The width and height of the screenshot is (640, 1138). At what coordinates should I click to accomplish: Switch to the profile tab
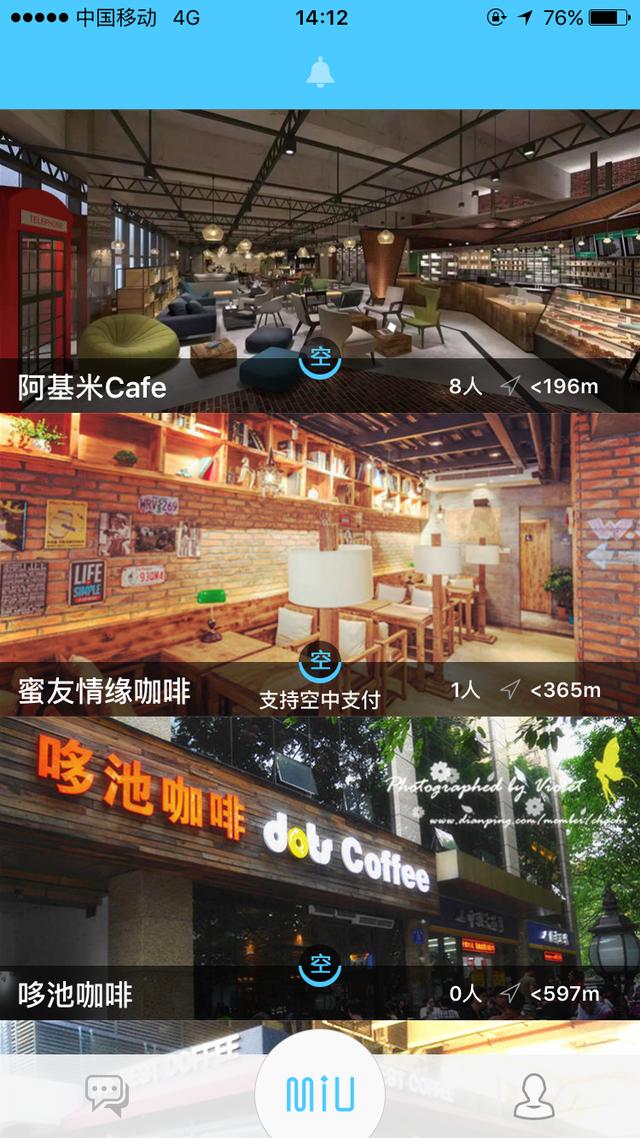(533, 1096)
